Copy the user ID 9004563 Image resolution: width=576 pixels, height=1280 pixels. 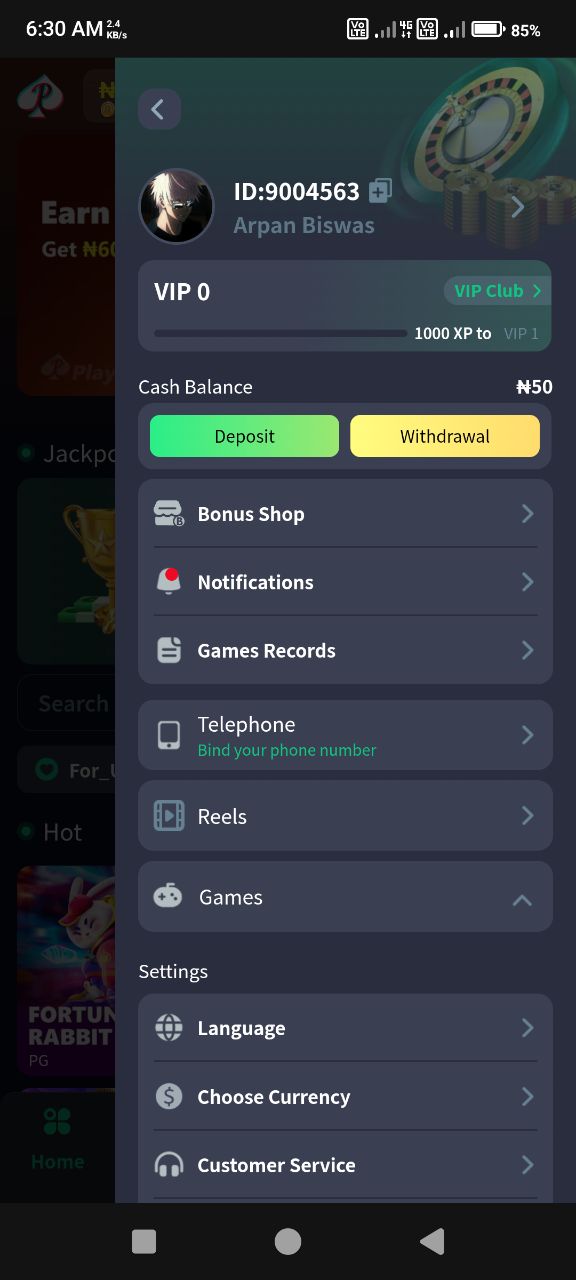(380, 191)
